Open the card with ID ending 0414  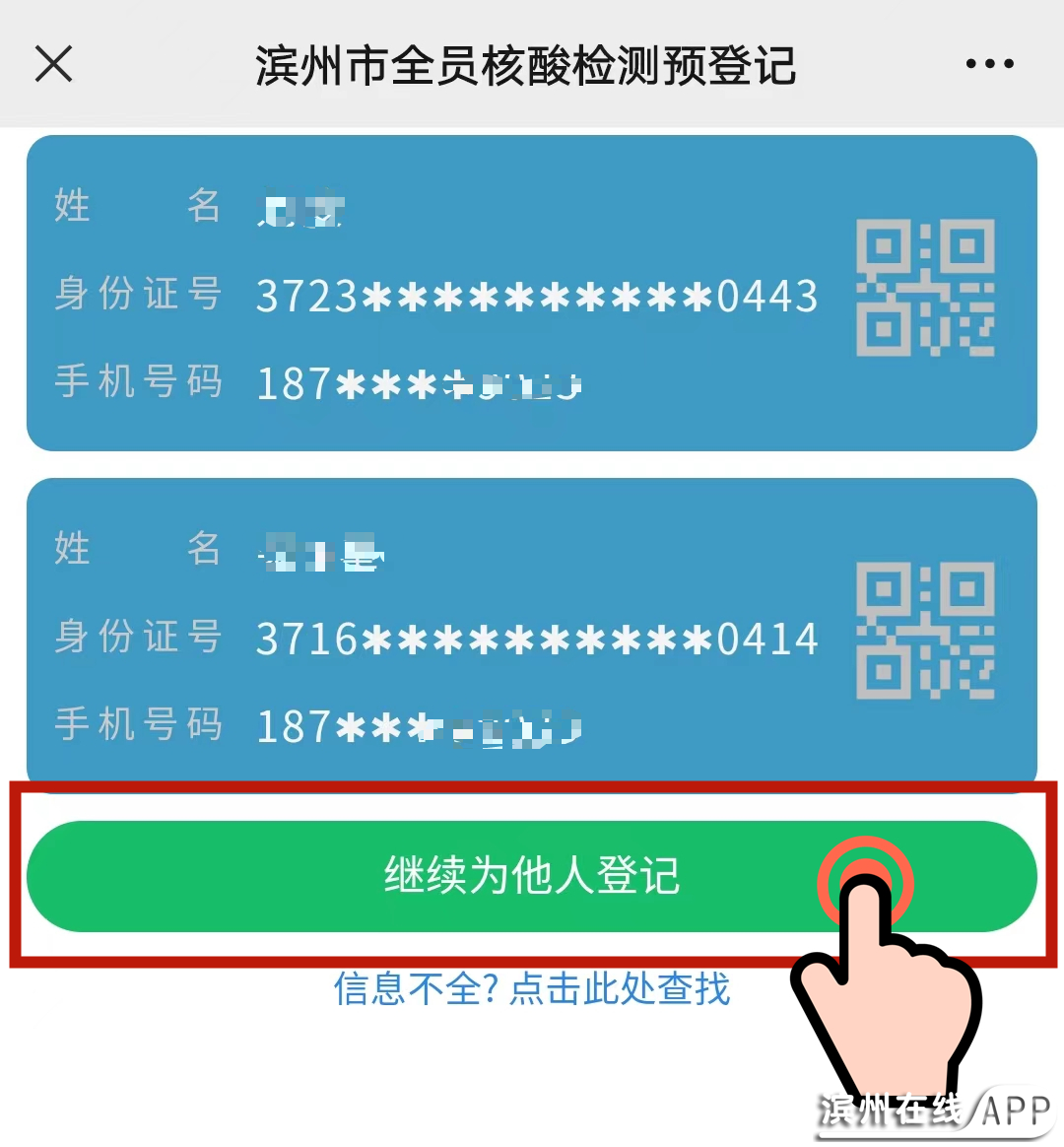[532, 636]
